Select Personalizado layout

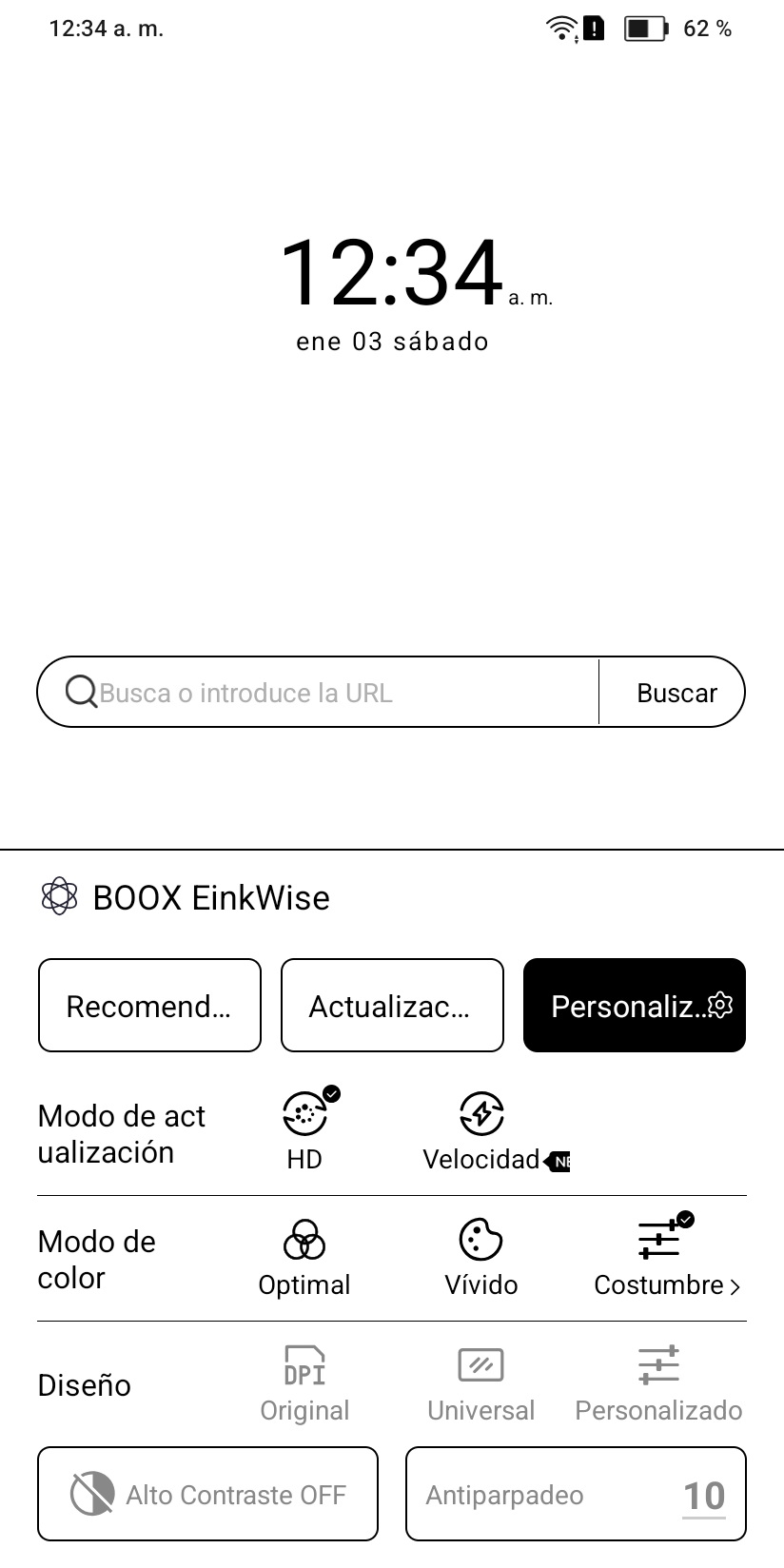[658, 1382]
